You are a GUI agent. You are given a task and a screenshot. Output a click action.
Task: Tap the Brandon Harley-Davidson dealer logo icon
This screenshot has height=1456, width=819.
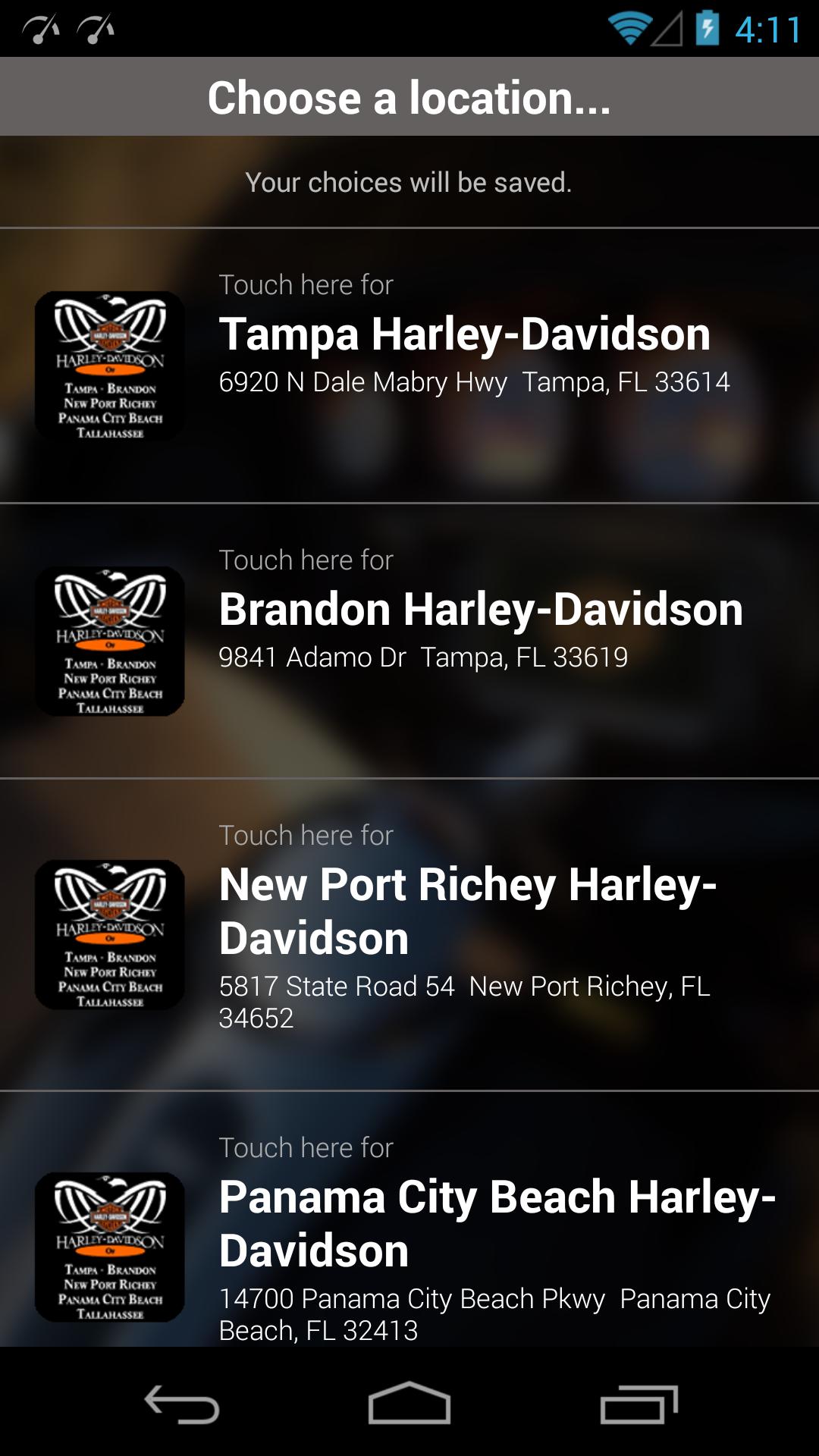pyautogui.click(x=111, y=642)
